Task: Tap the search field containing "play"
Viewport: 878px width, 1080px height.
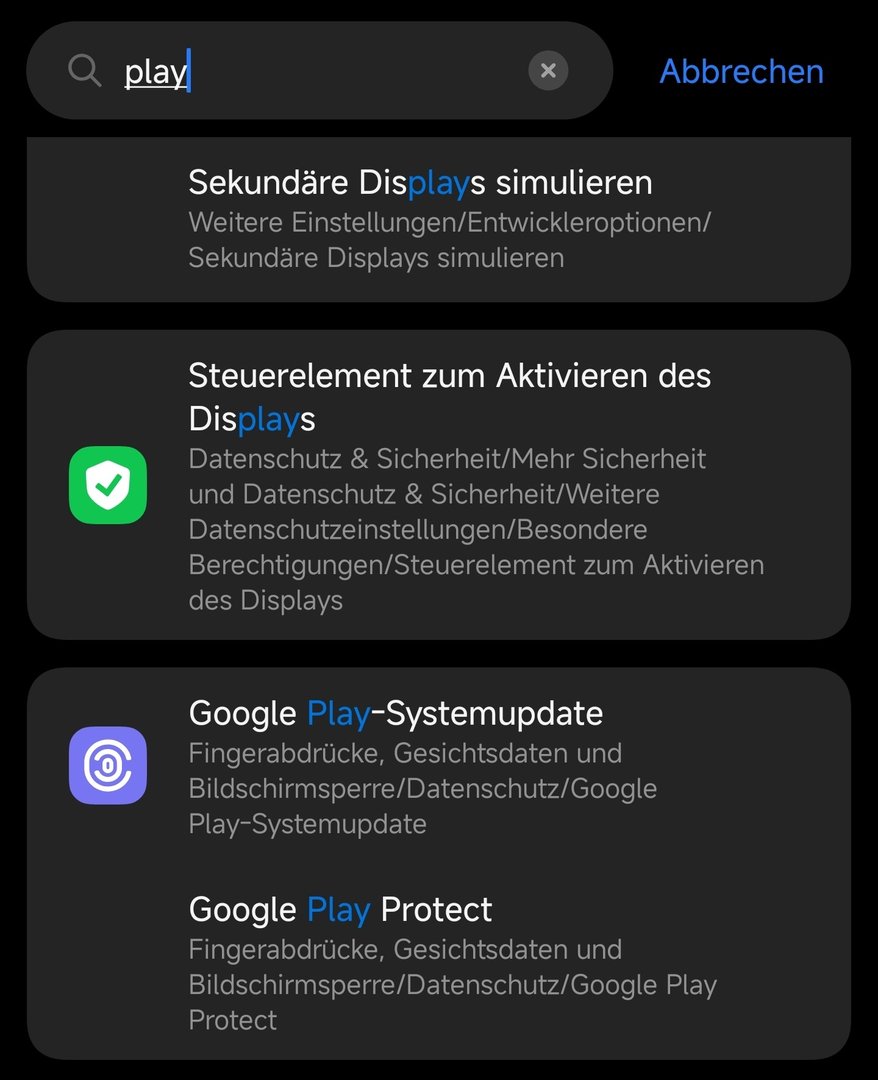Action: pyautogui.click(x=320, y=71)
